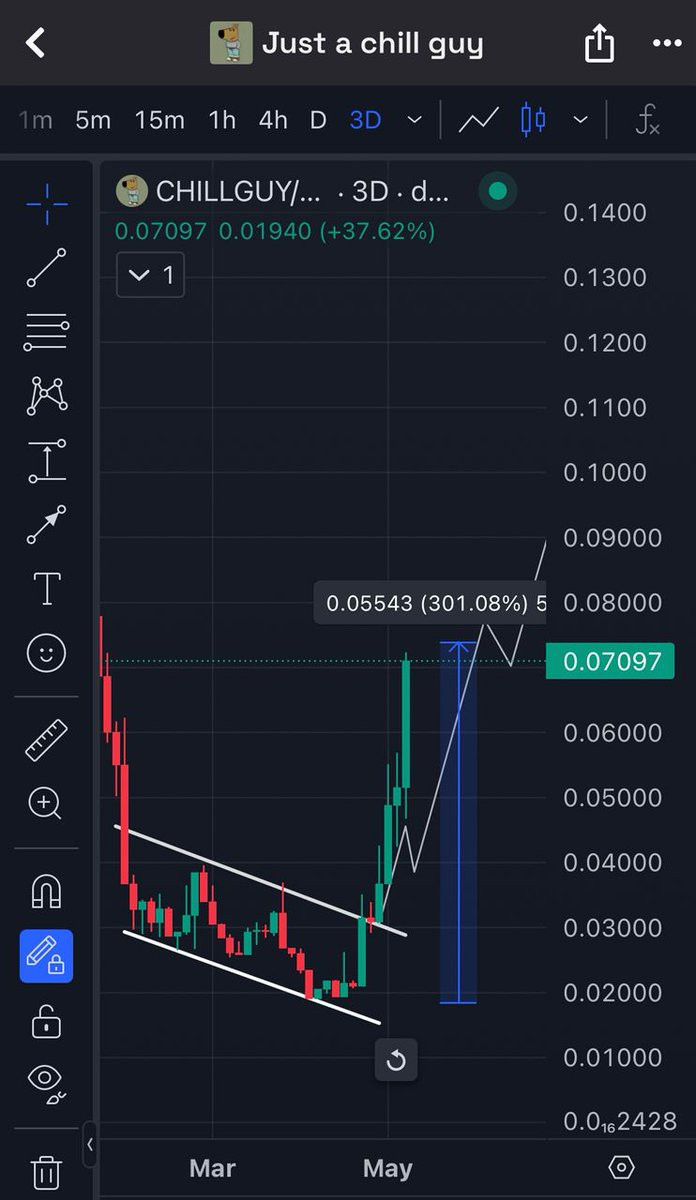This screenshot has width=696, height=1200.
Task: Pick the trend line drawing tool
Action: [46, 268]
